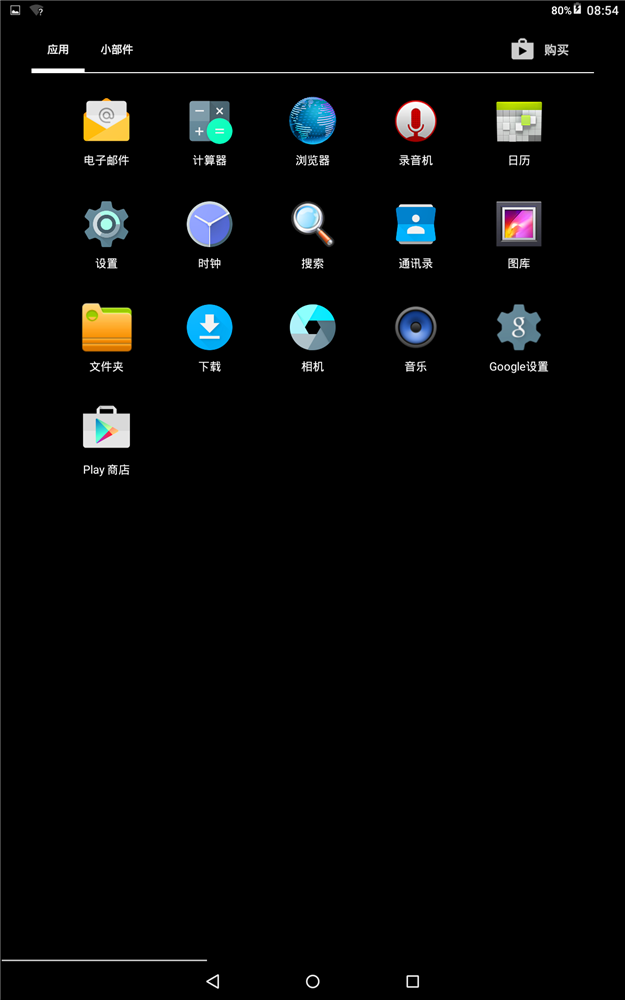
Task: Open the 购买 store button
Action: coord(541,50)
